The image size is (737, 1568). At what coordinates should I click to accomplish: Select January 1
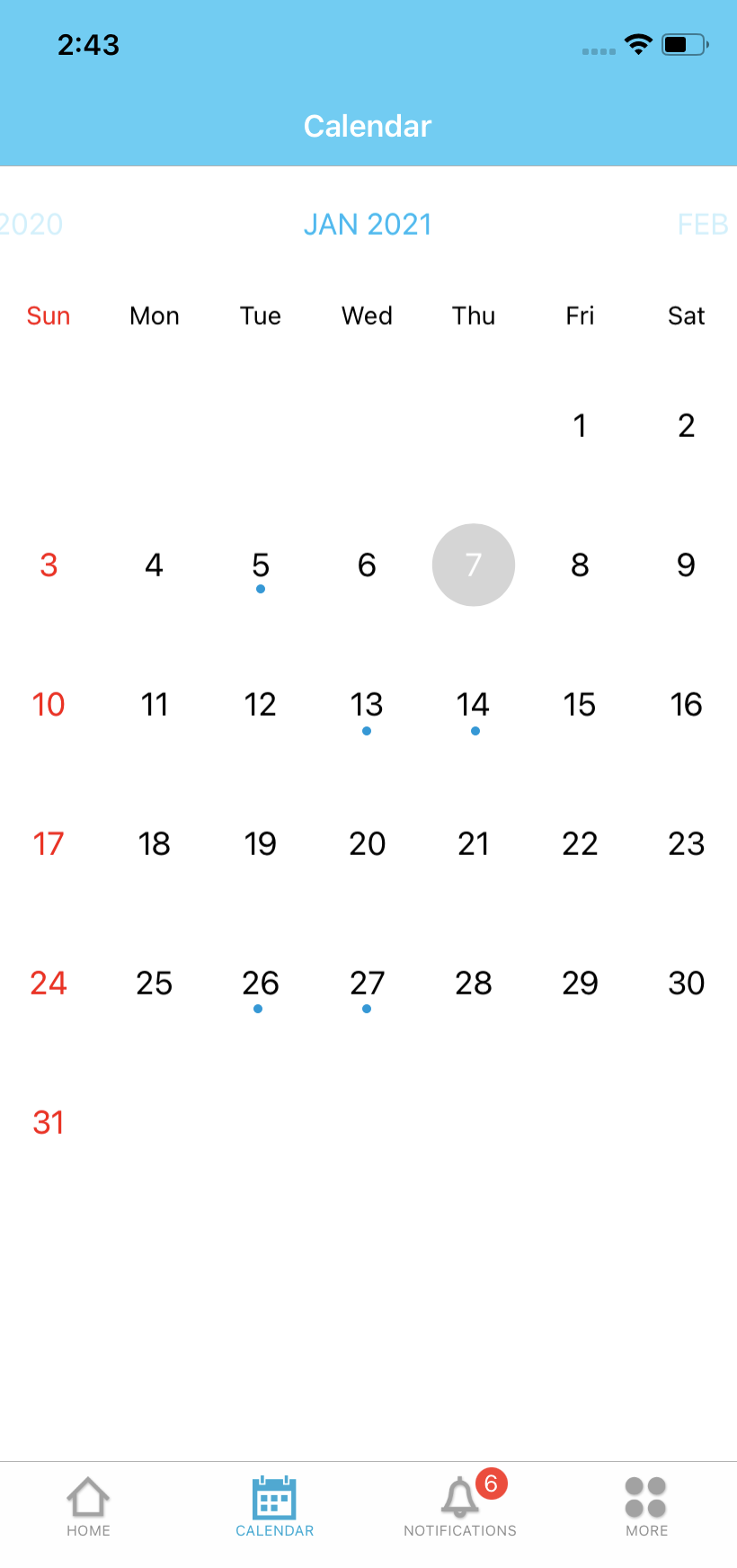point(580,425)
